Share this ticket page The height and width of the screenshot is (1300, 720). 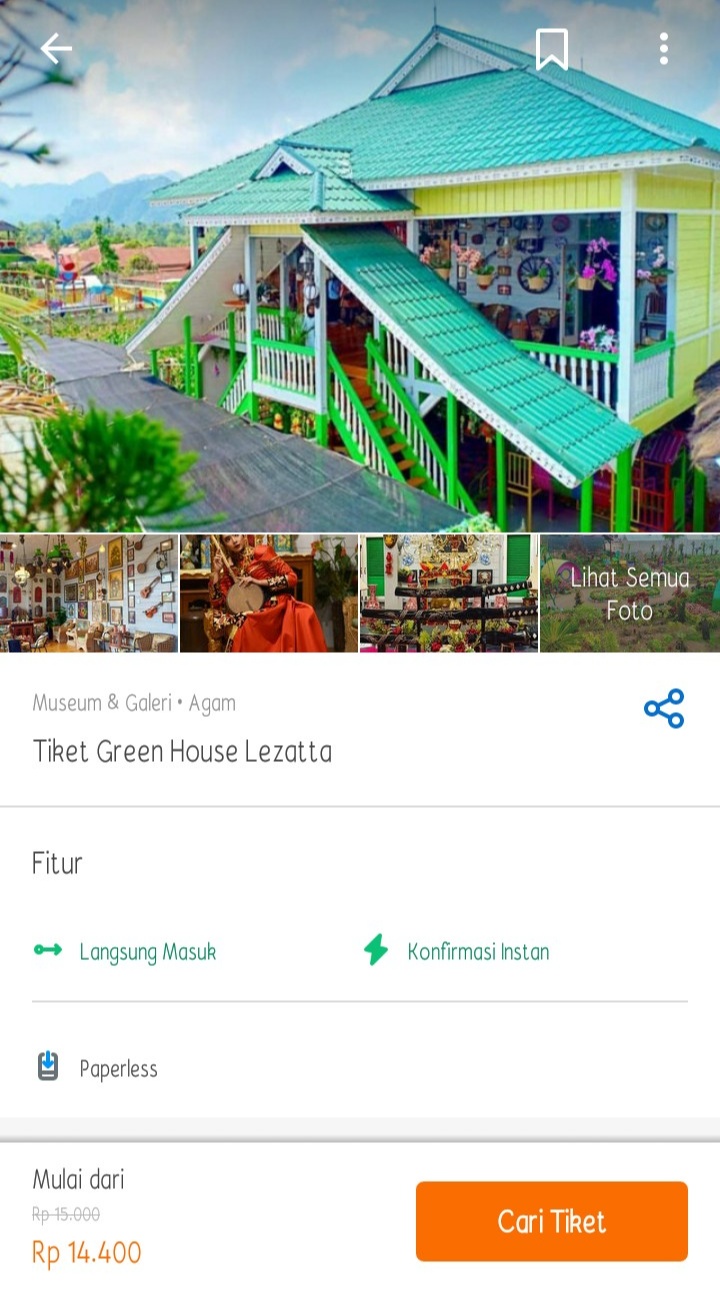[664, 708]
